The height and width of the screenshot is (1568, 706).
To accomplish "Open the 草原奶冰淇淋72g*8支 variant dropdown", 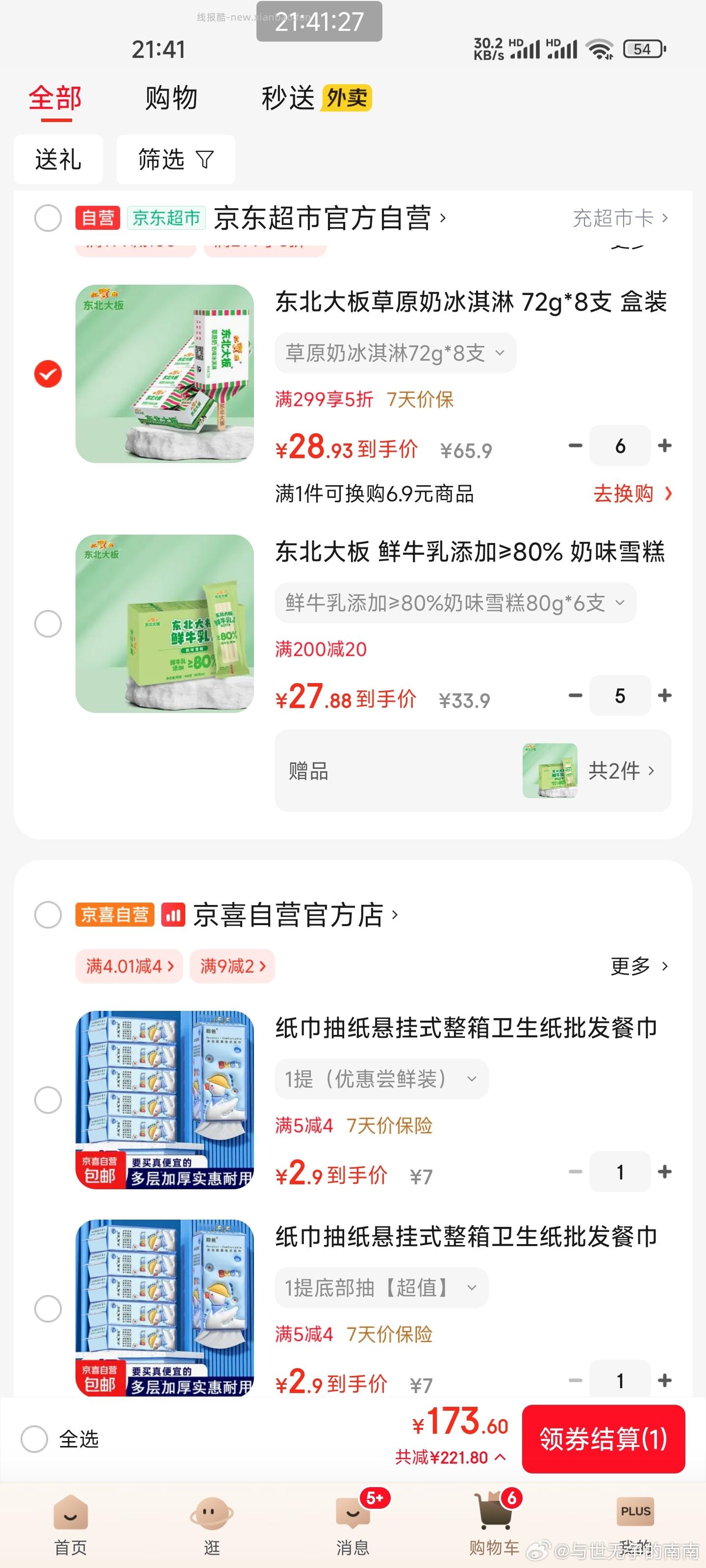I will (x=393, y=352).
